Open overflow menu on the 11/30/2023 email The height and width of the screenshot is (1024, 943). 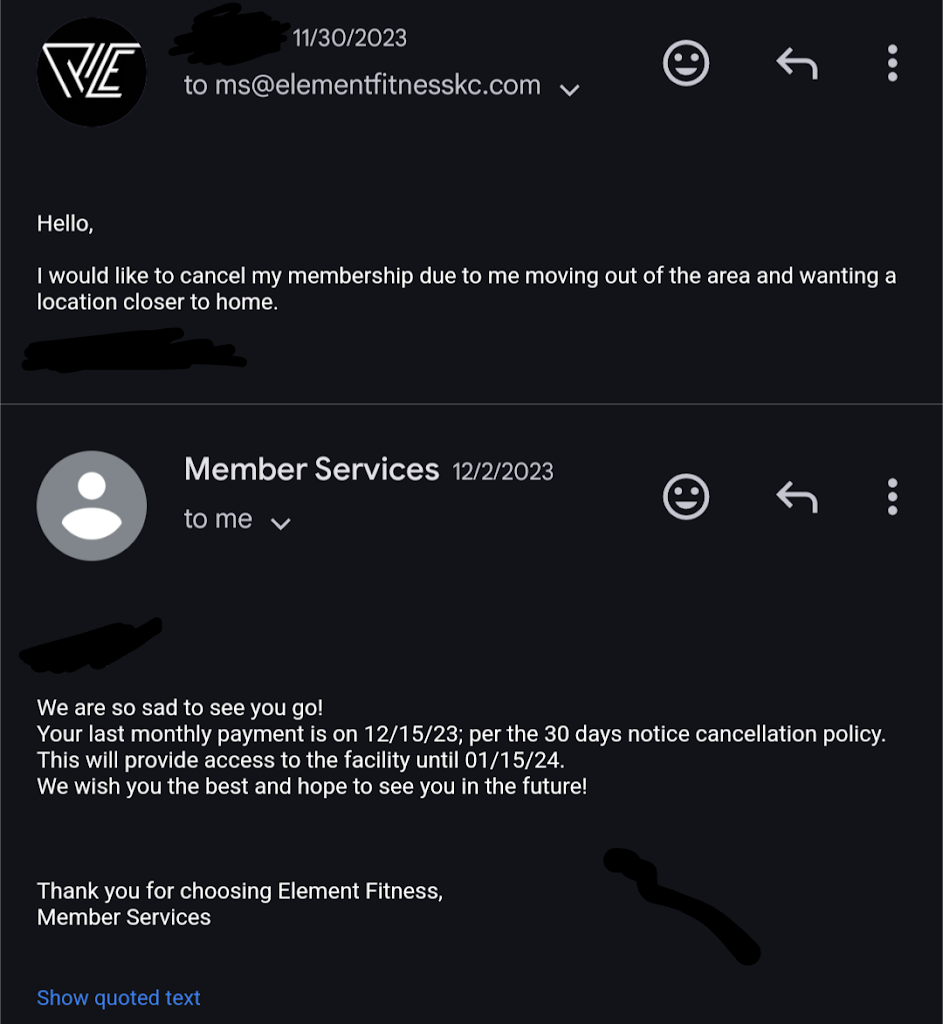click(892, 64)
